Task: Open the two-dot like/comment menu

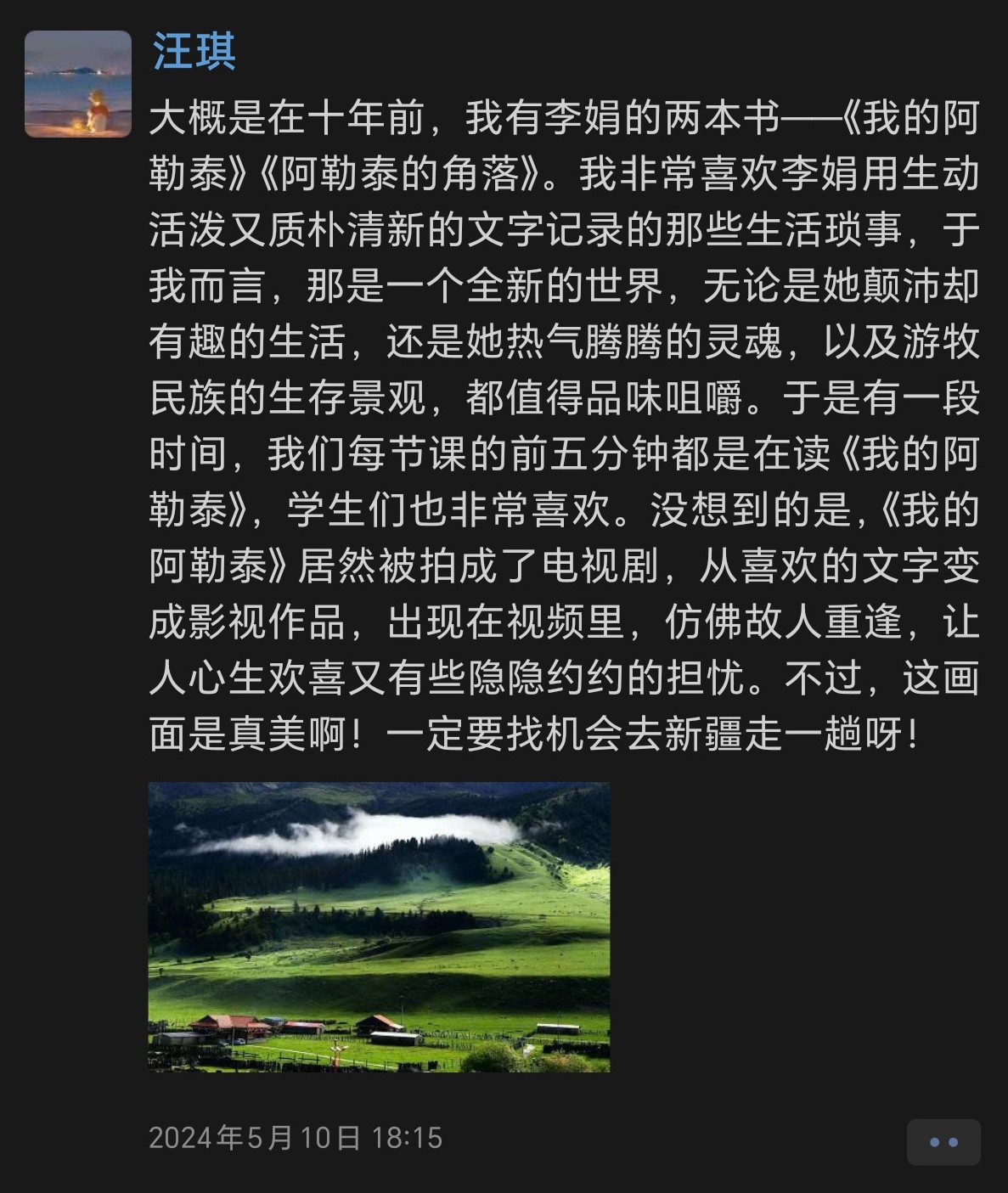Action: click(x=943, y=1142)
